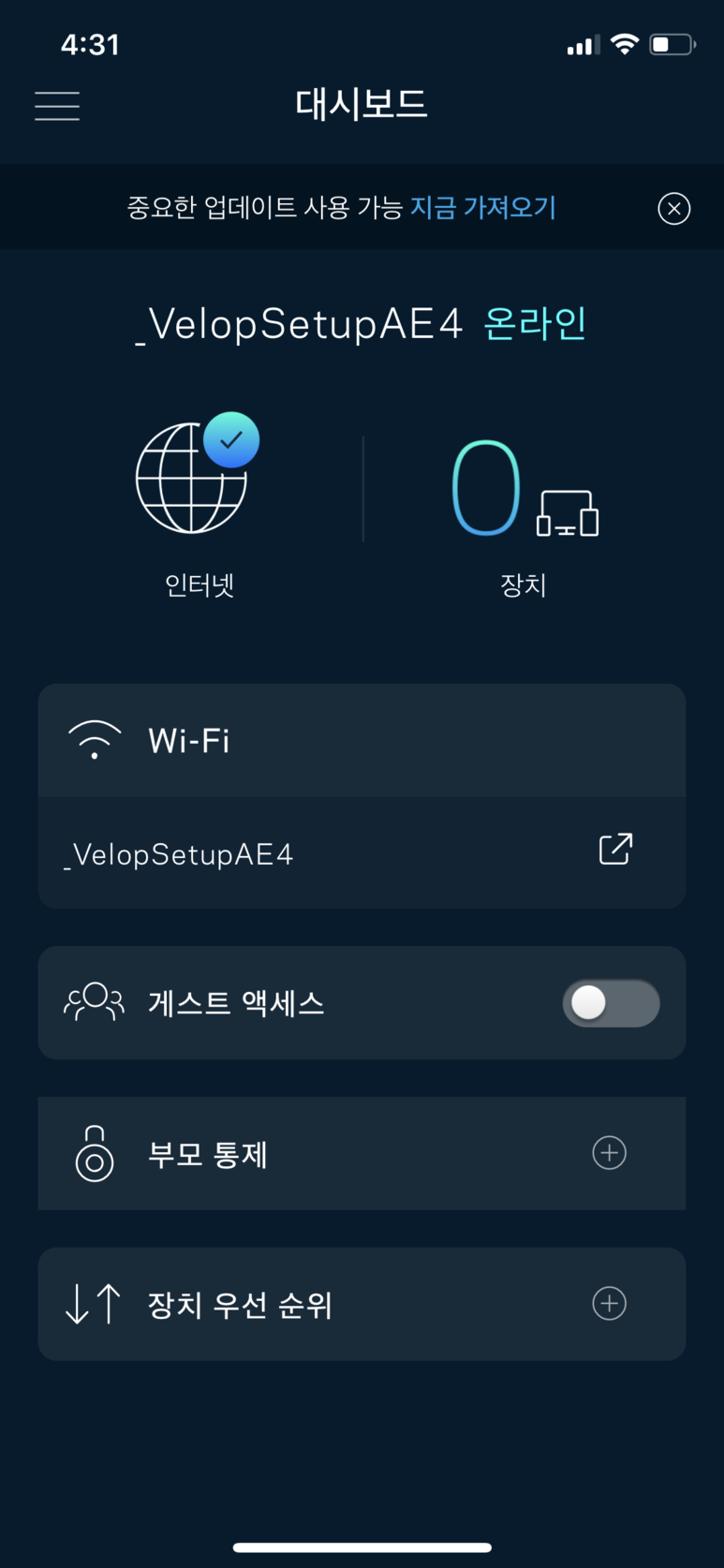Dismiss the update banner
The width and height of the screenshot is (724, 1568).
click(x=673, y=208)
